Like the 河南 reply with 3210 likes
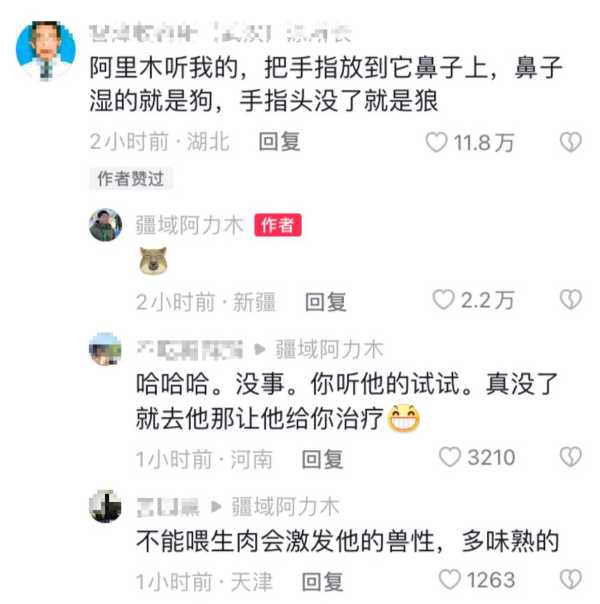The width and height of the screenshot is (600, 604). pos(451,458)
